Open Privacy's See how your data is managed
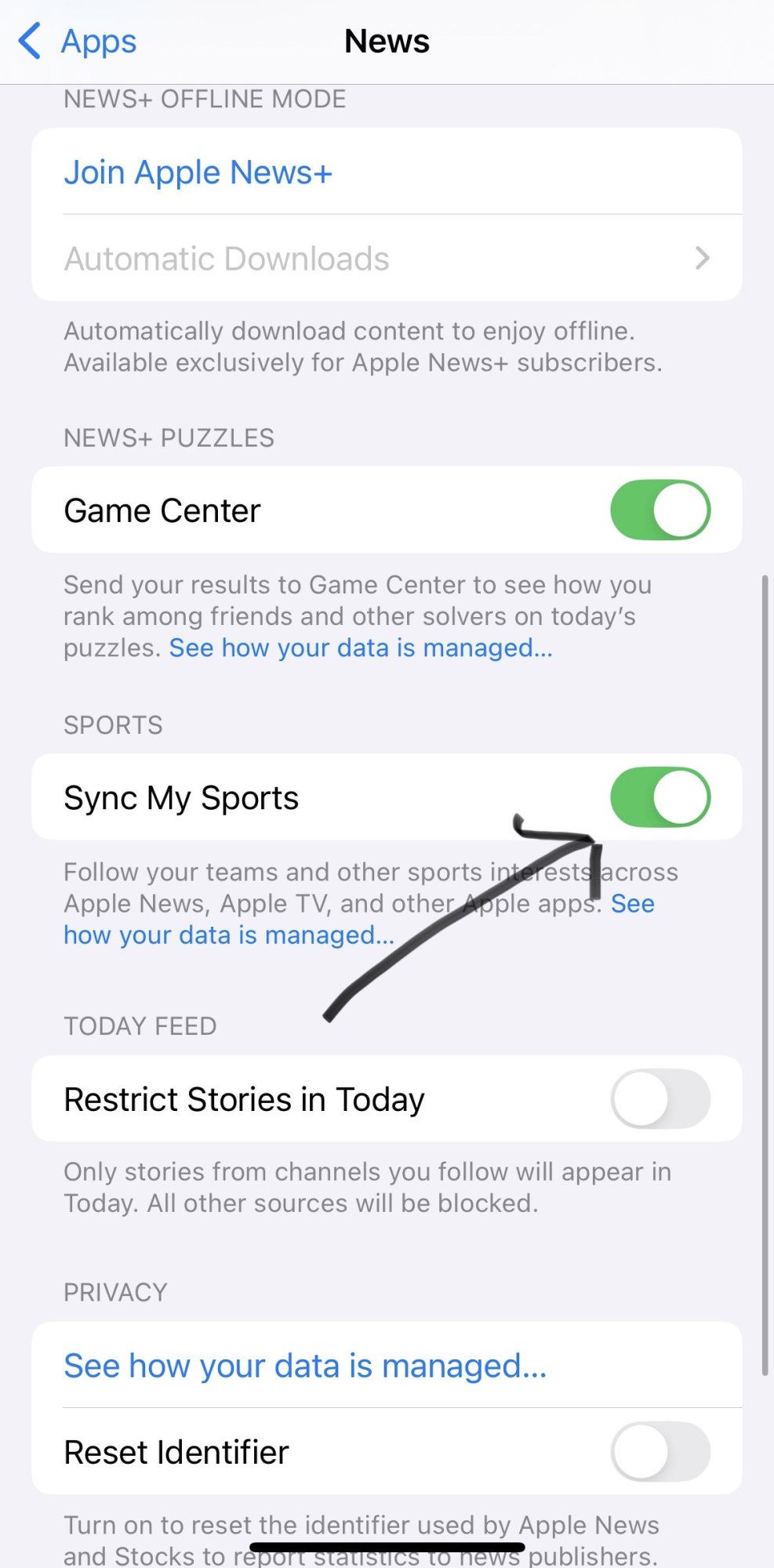Screen dimensions: 774x1568 point(305,1367)
